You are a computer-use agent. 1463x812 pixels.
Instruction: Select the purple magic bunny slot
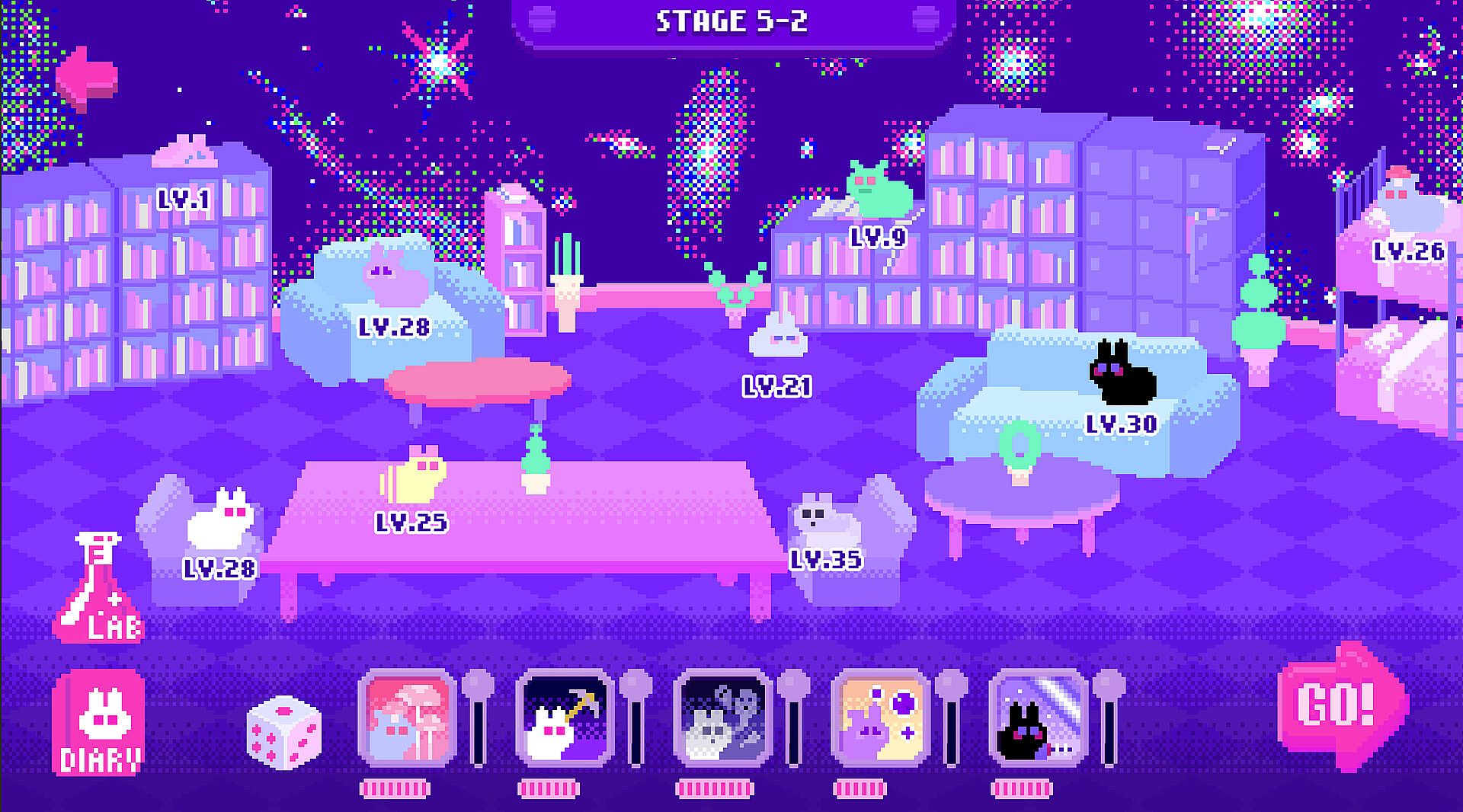point(880,718)
